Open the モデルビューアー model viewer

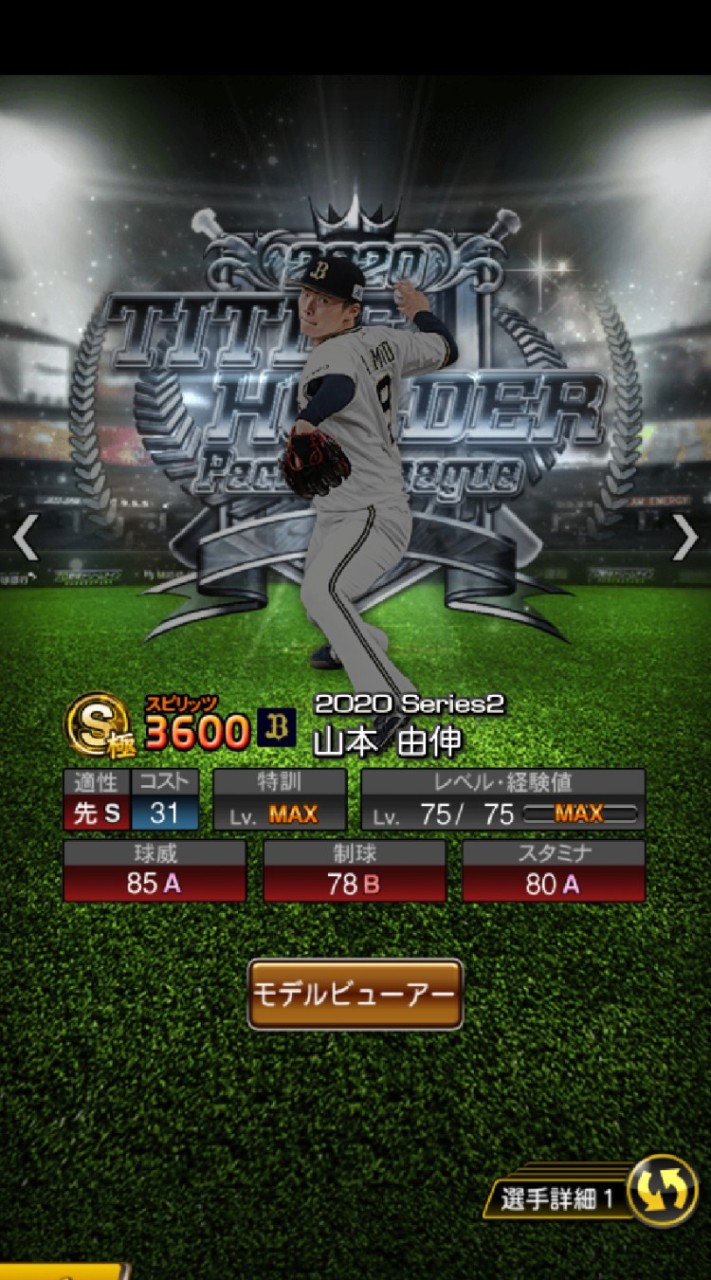pos(355,994)
